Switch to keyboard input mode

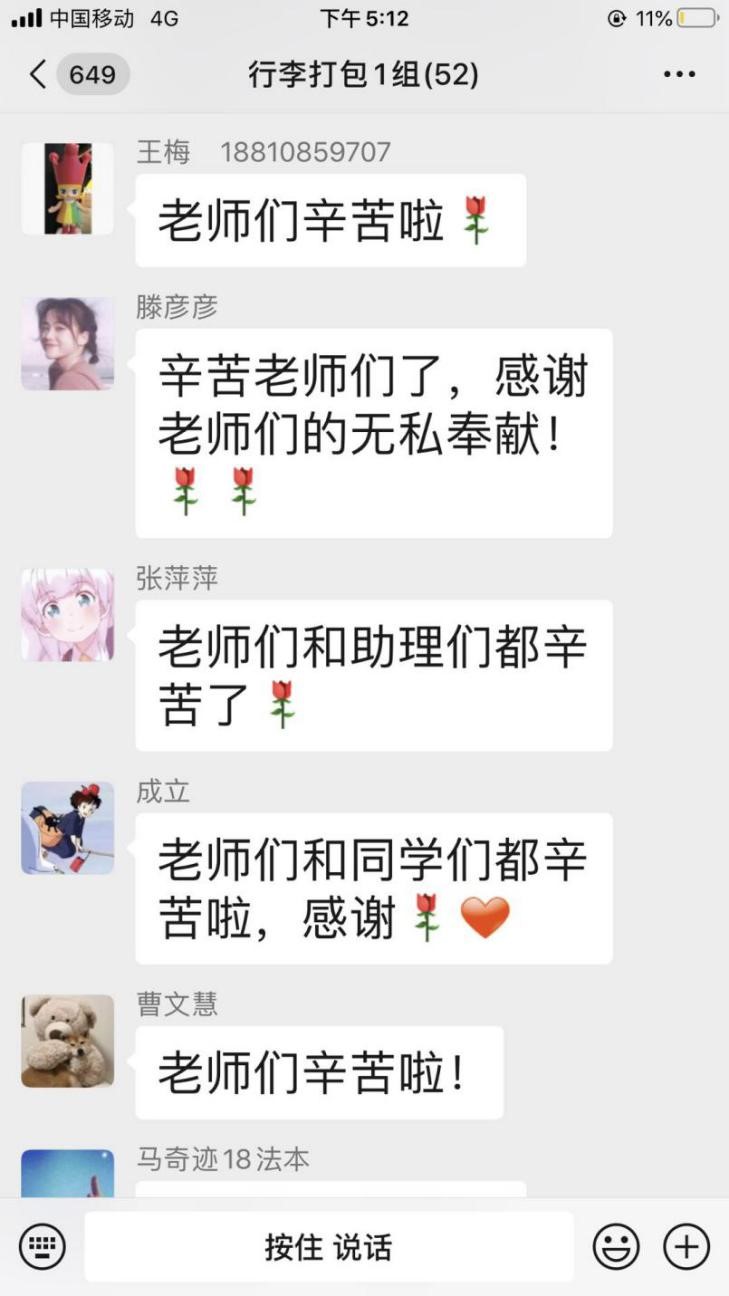tap(42, 1247)
